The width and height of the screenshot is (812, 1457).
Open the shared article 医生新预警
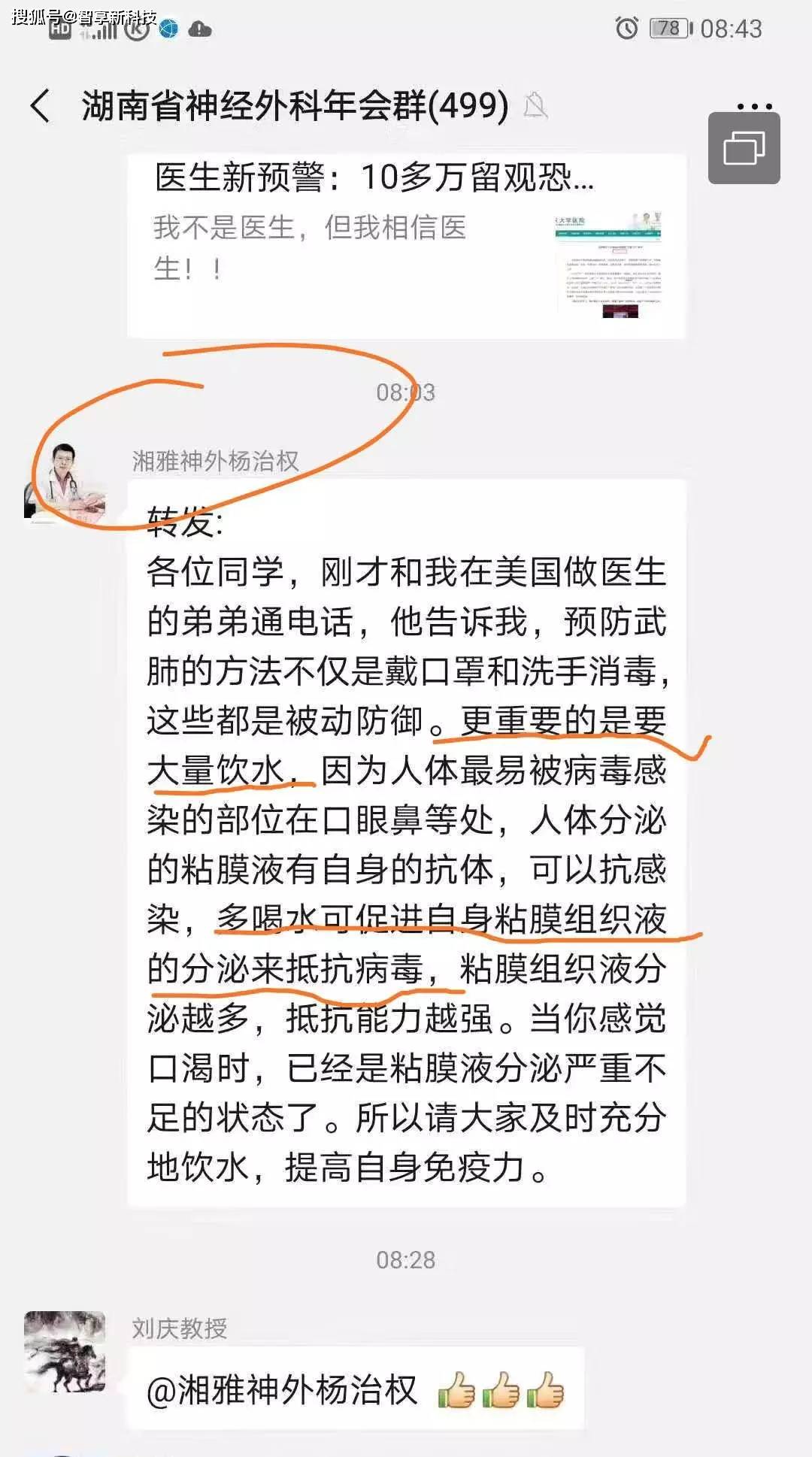click(x=406, y=244)
